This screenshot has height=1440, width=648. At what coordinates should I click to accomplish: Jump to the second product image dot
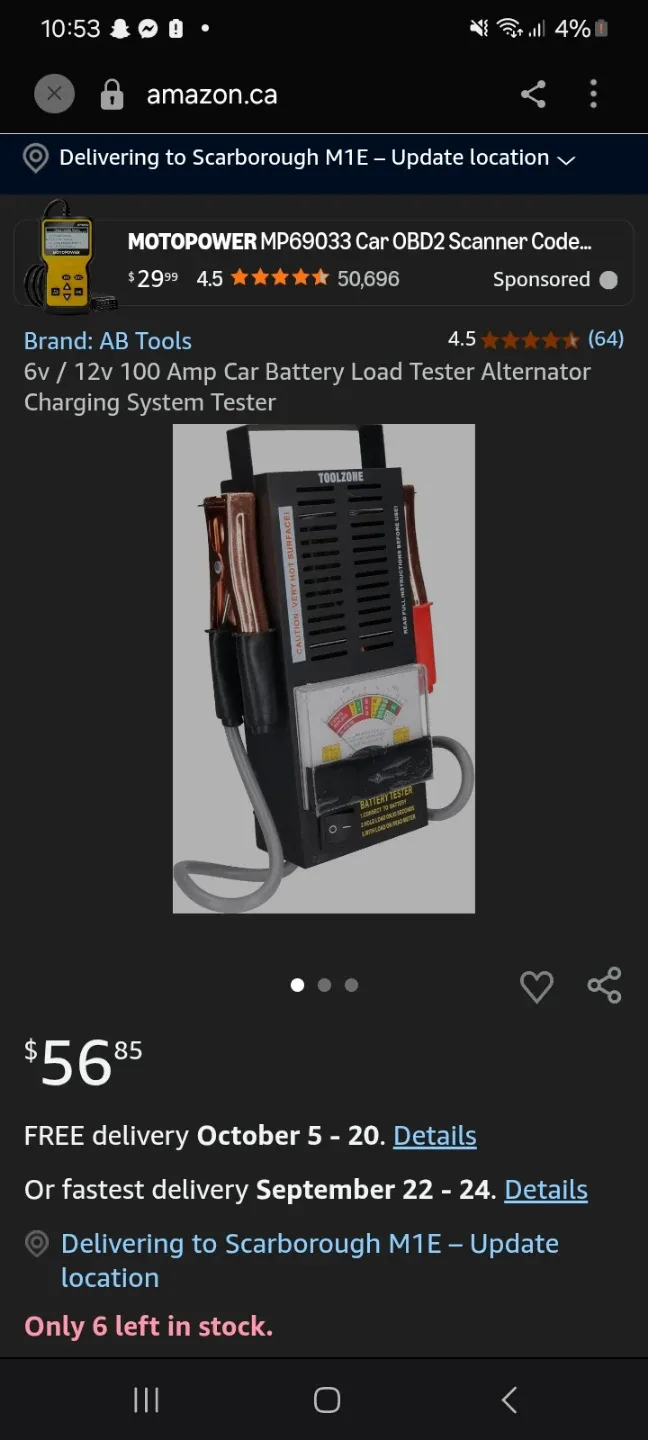click(324, 985)
